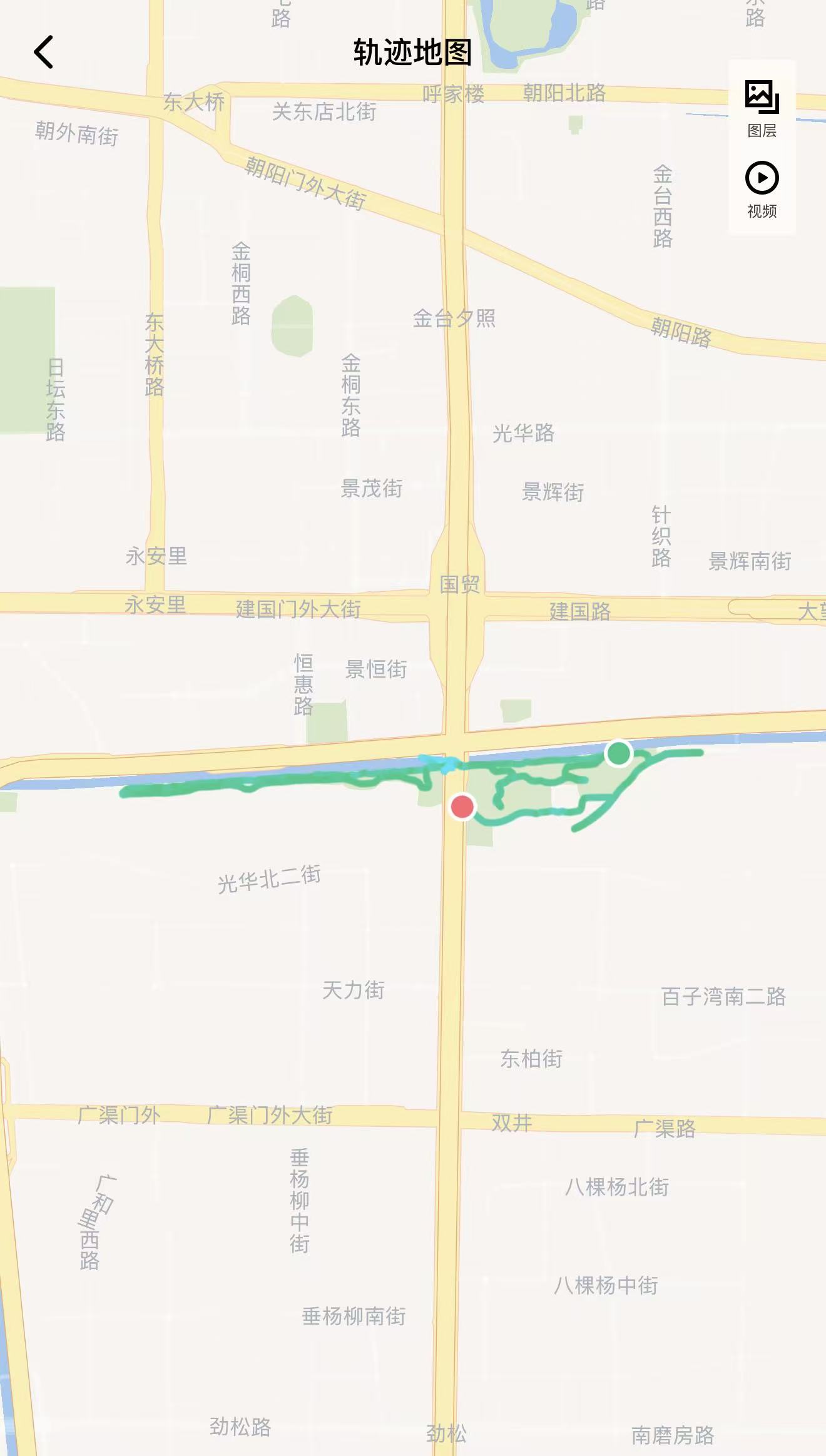This screenshot has width=826, height=1456.
Task: Tap the green start point marker
Action: coord(619,753)
